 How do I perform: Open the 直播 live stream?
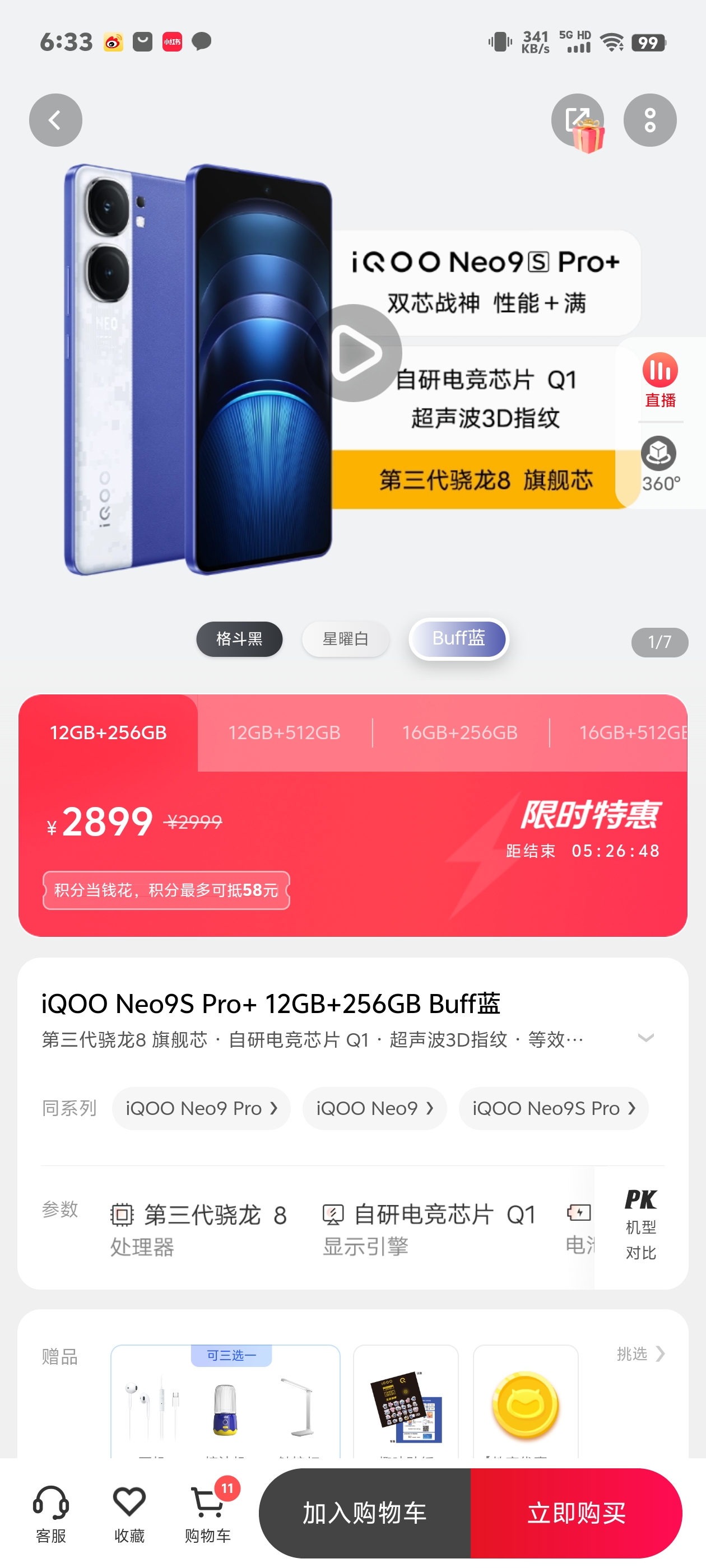click(659, 380)
